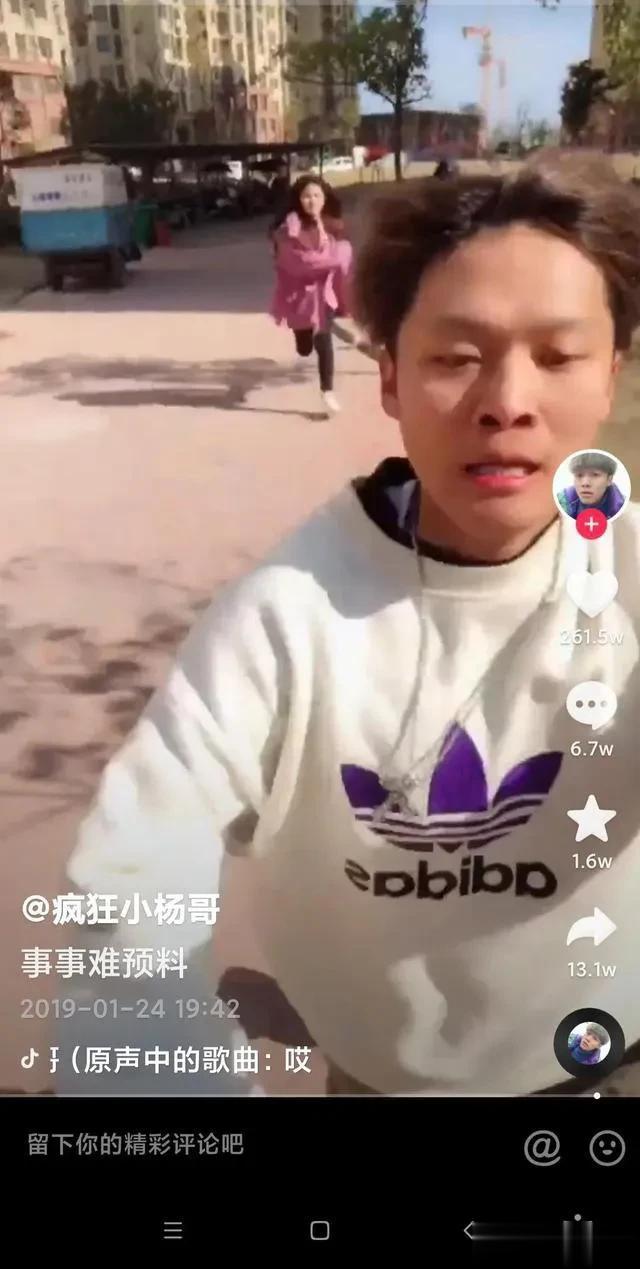The image size is (640, 1269).
Task: Like this video with the heart
Action: tap(591, 592)
